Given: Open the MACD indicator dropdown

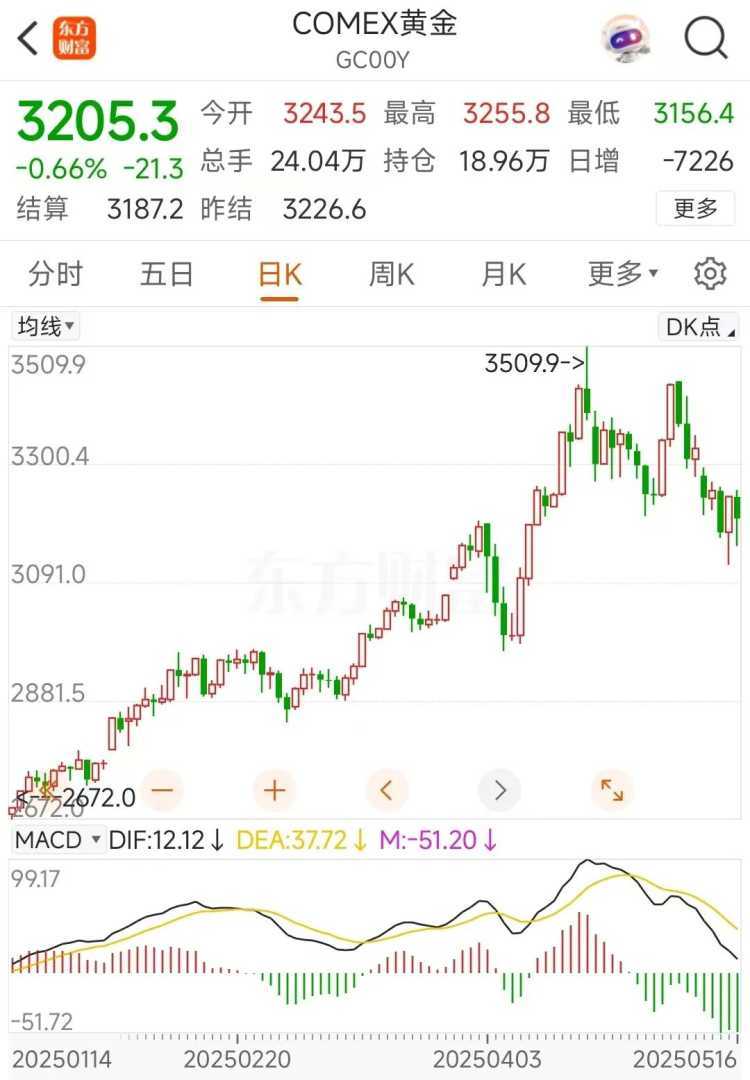Looking at the screenshot, I should click(57, 840).
